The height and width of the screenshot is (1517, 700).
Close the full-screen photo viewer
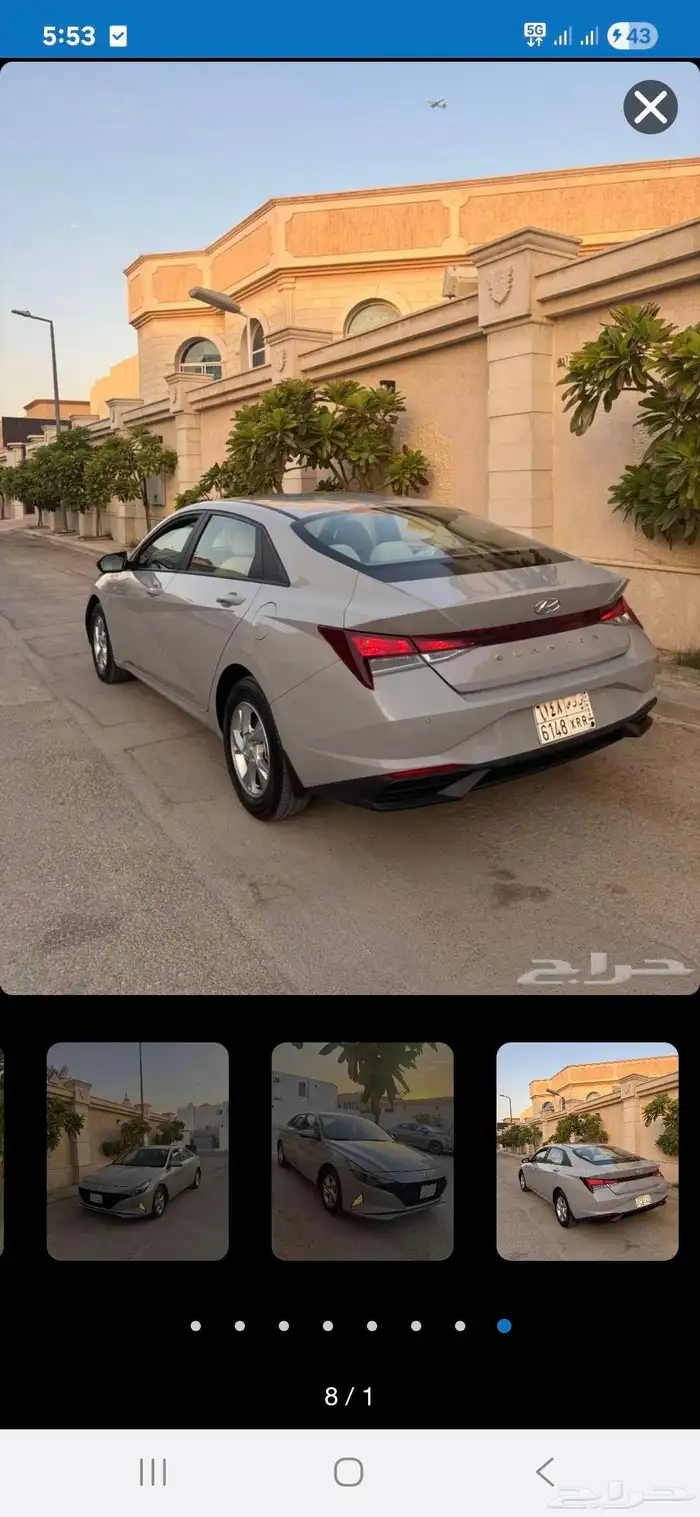650,107
